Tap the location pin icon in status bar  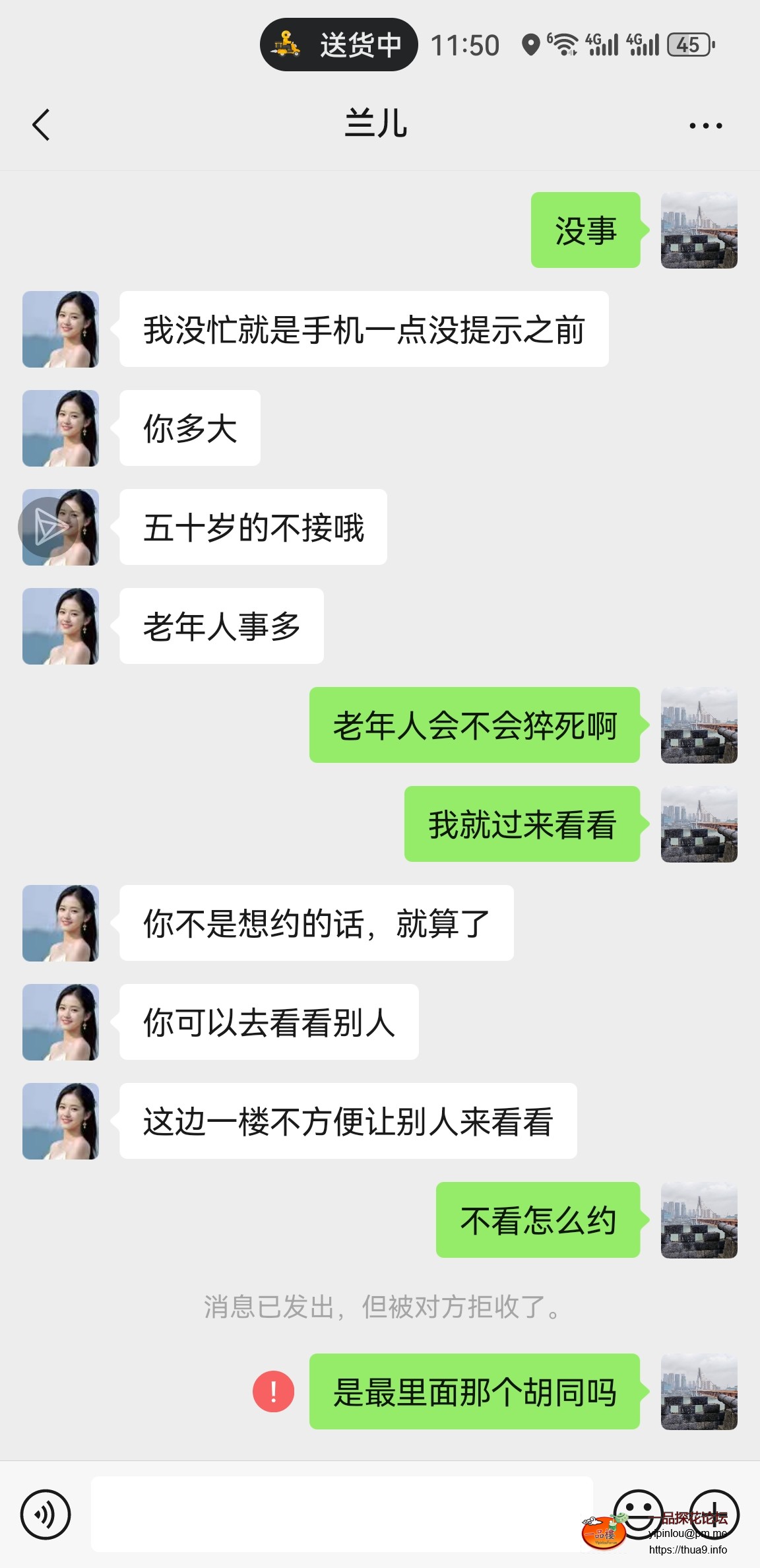532,45
